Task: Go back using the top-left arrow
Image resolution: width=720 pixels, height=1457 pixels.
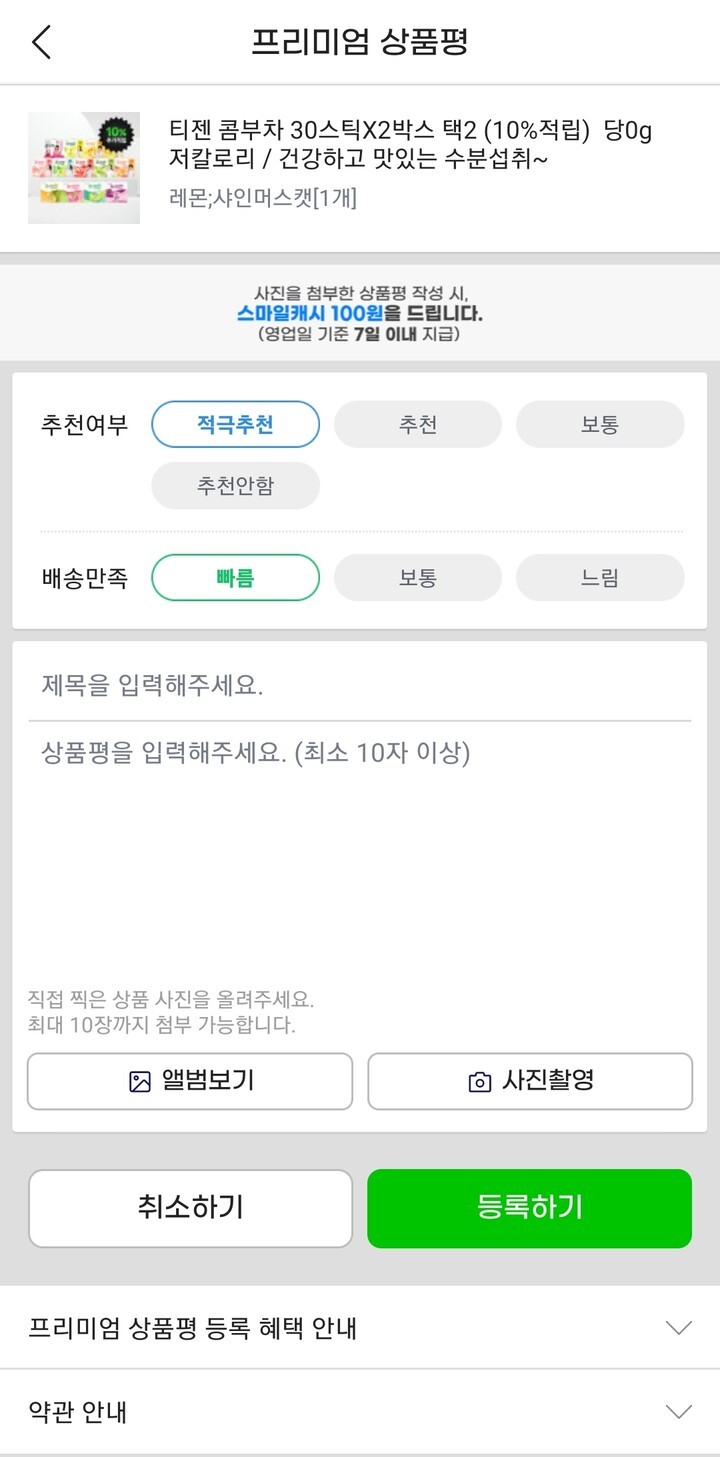Action: coord(41,43)
